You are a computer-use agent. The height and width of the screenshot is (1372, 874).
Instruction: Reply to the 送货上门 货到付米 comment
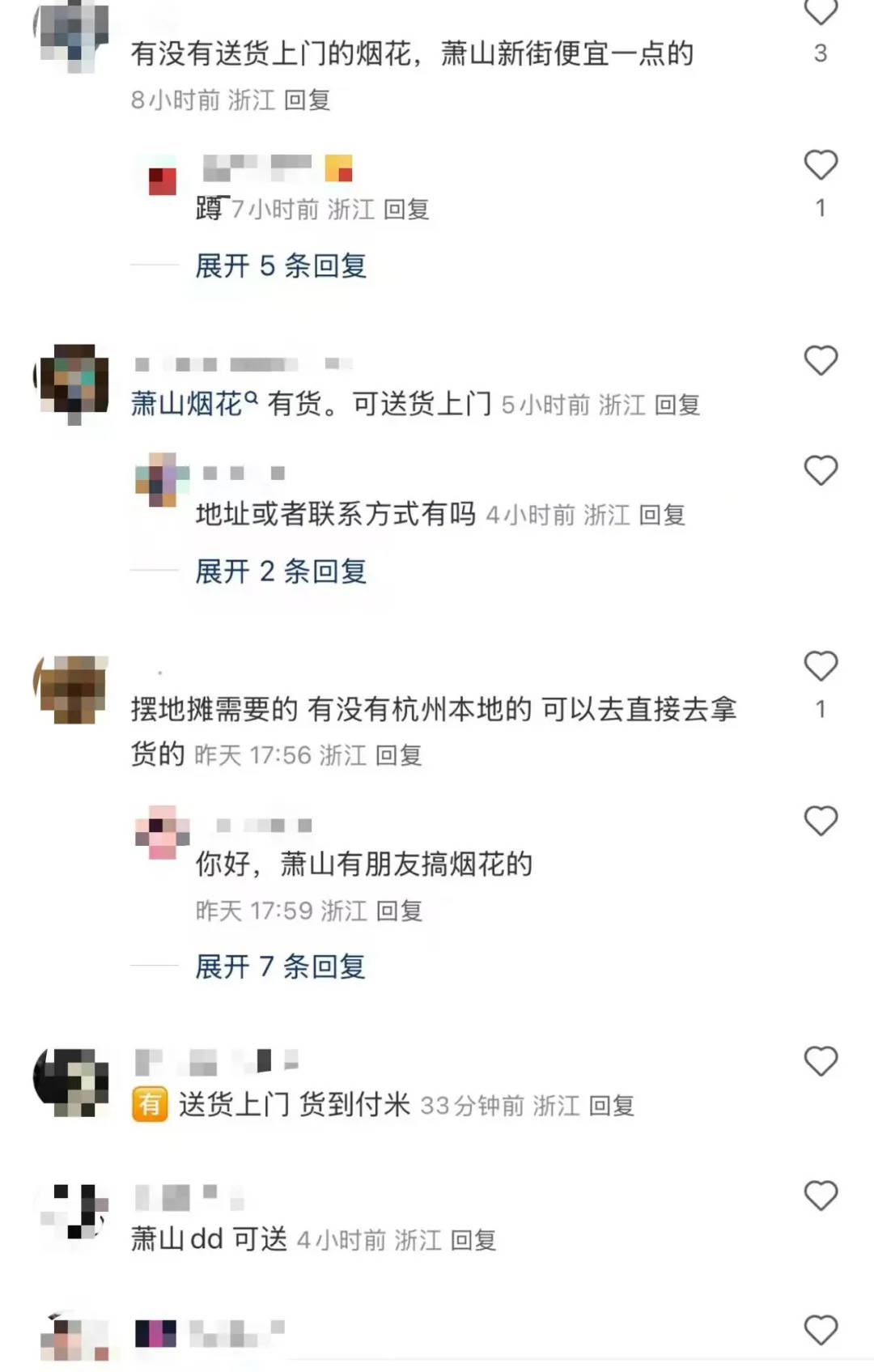pyautogui.click(x=611, y=1106)
